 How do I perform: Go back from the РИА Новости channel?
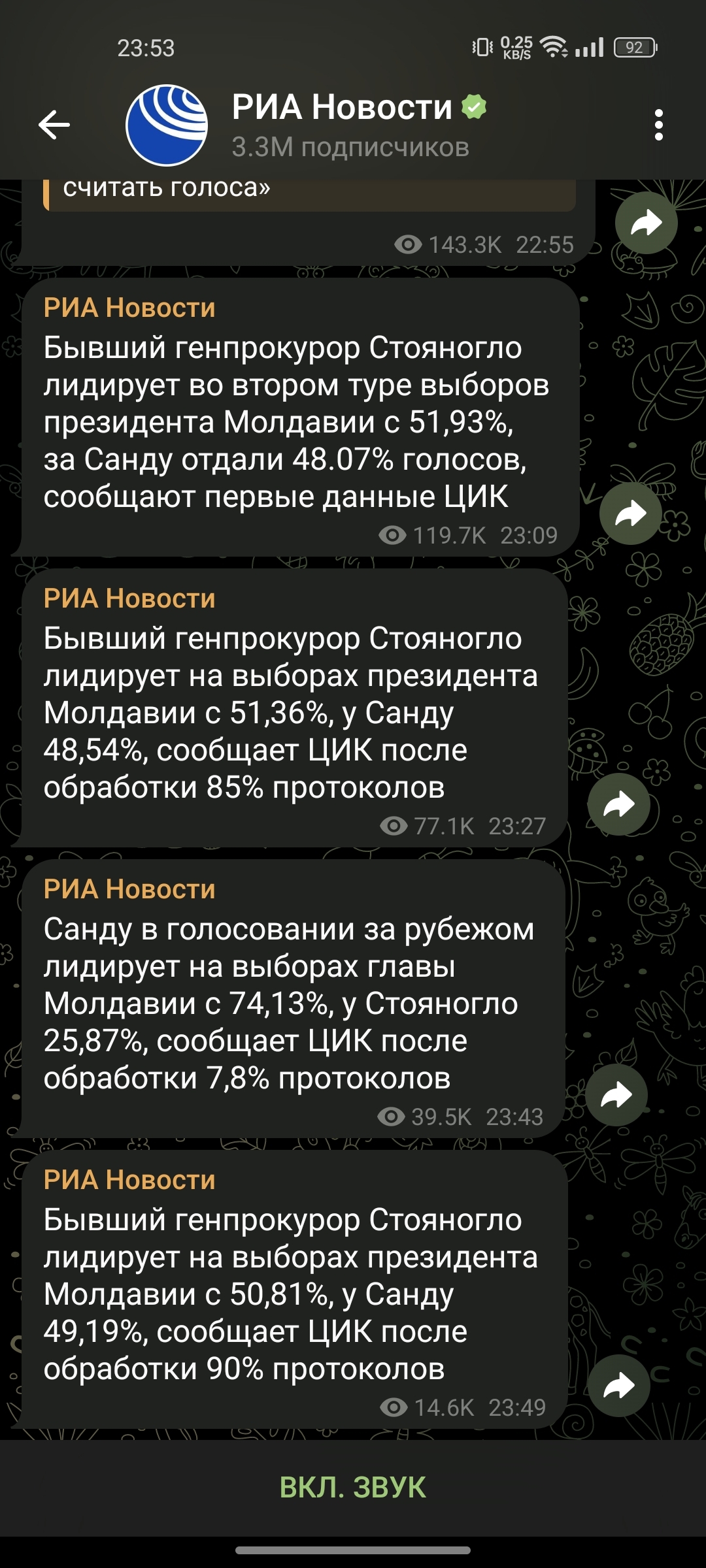(54, 125)
